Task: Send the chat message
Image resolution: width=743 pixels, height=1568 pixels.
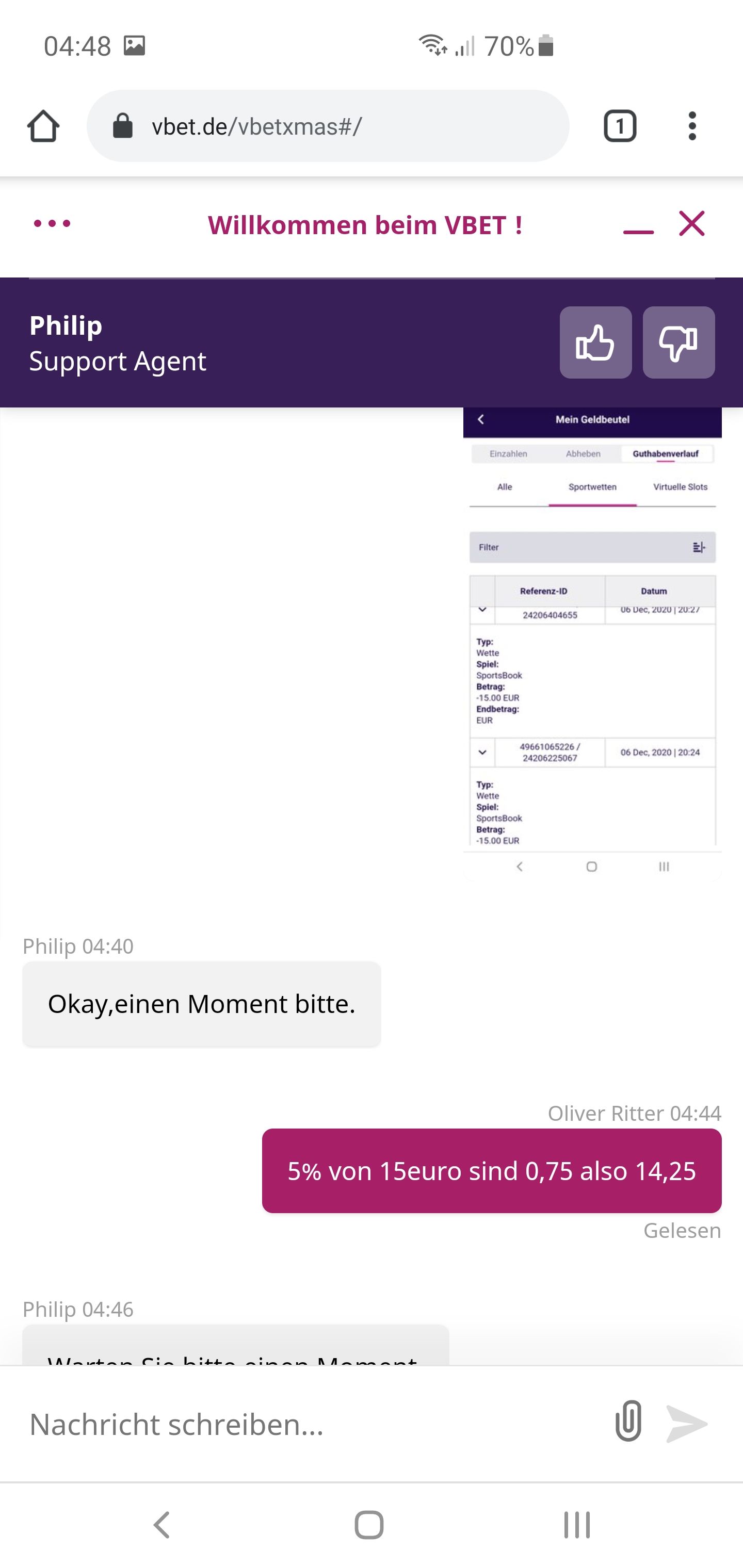Action: click(686, 1423)
